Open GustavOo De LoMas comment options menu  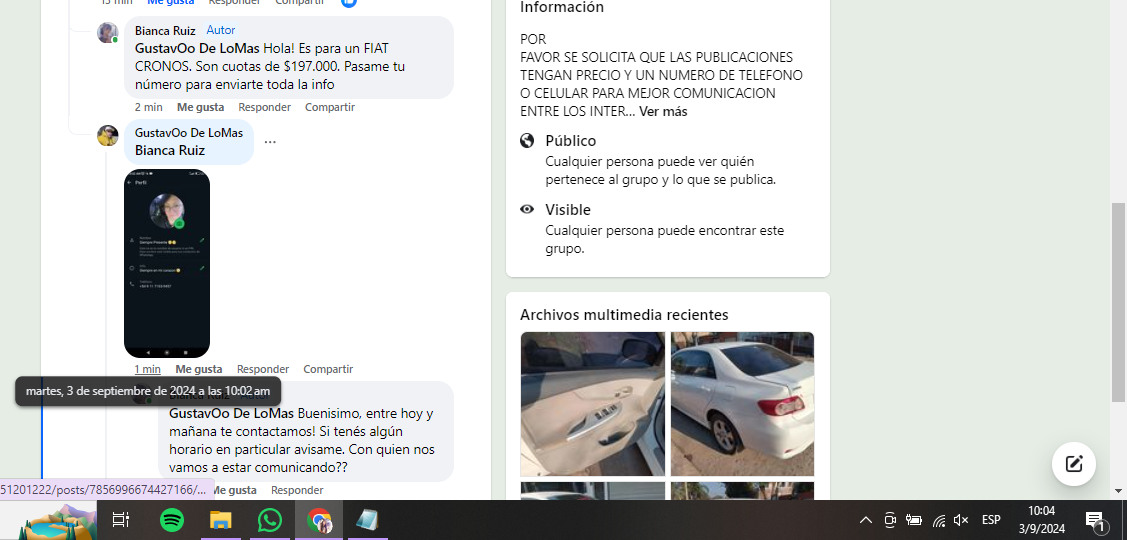(x=270, y=142)
